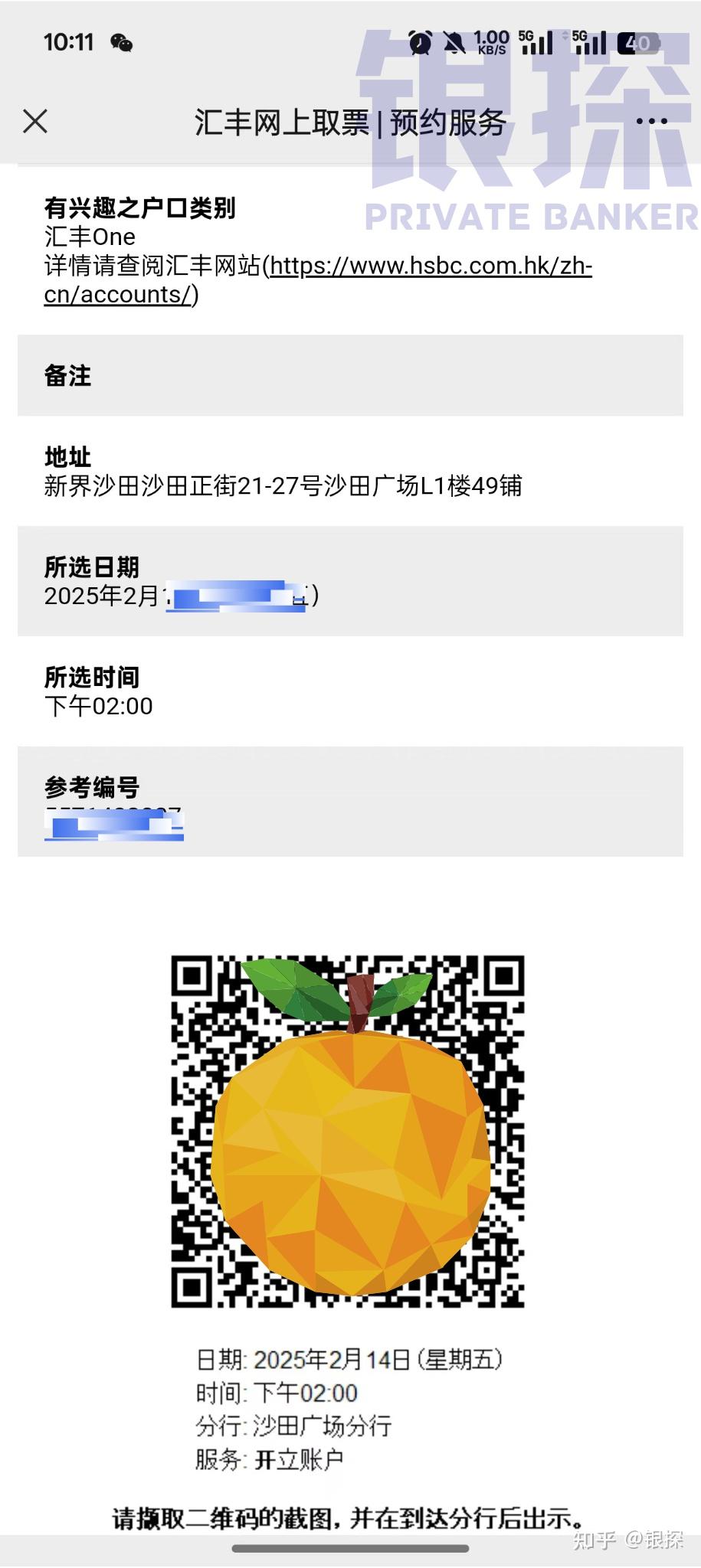
Task: Close the 汇丰网上取票 page with the X
Action: (34, 121)
